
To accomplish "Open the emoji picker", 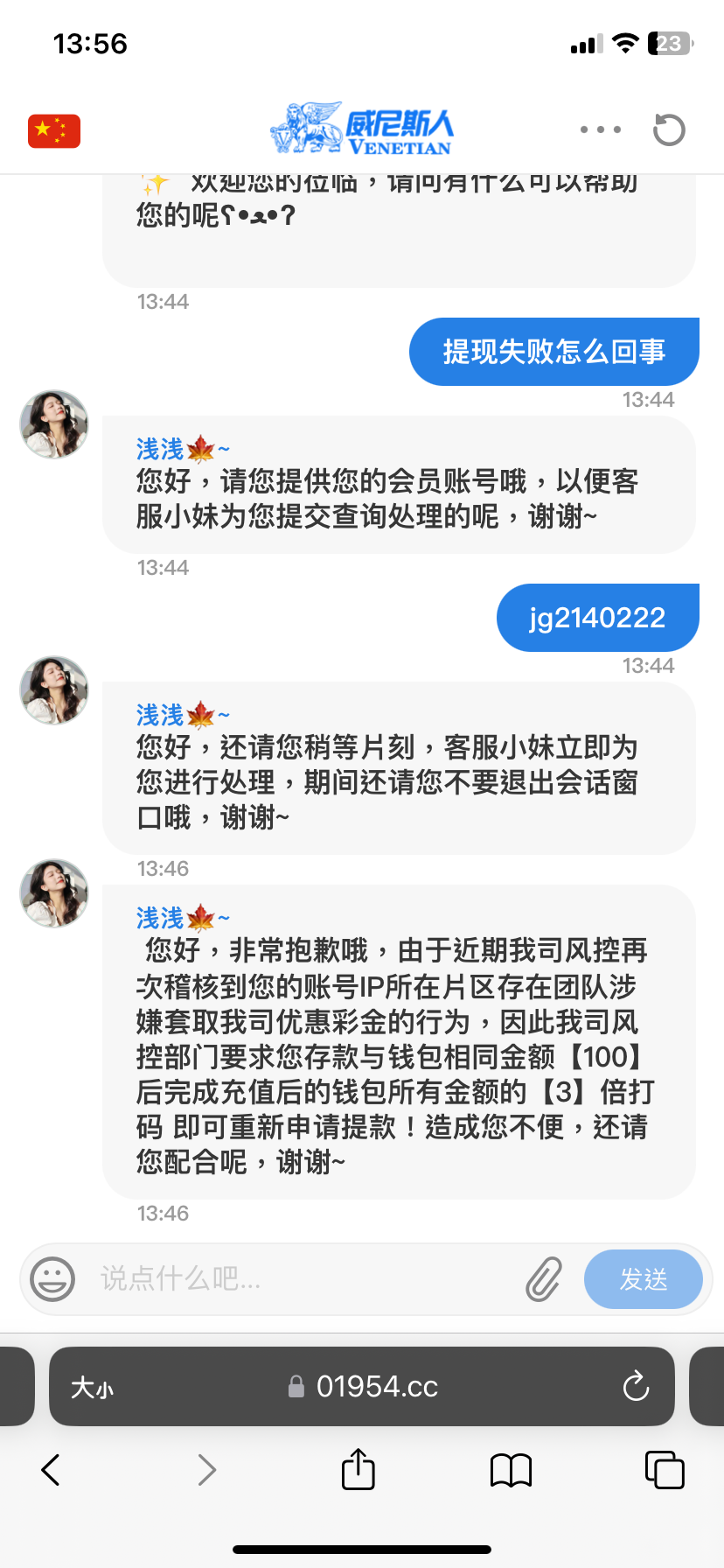I will [52, 1279].
